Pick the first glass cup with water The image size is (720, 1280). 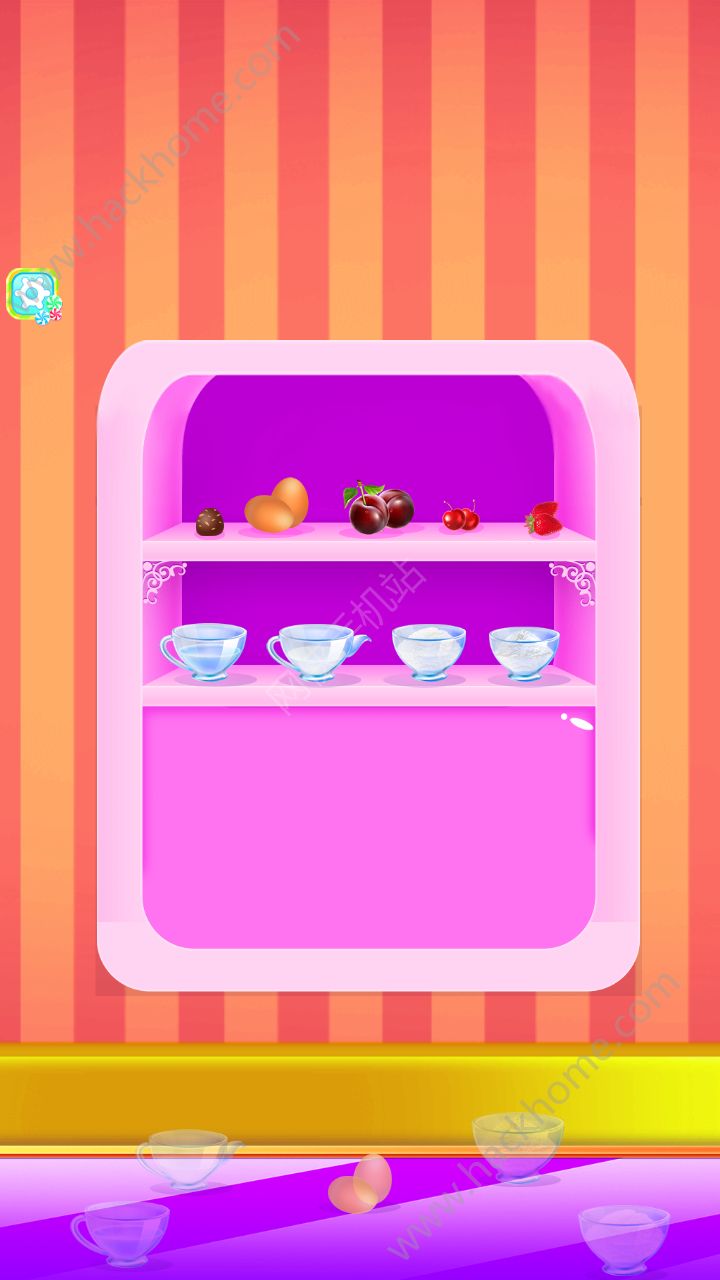click(x=203, y=652)
